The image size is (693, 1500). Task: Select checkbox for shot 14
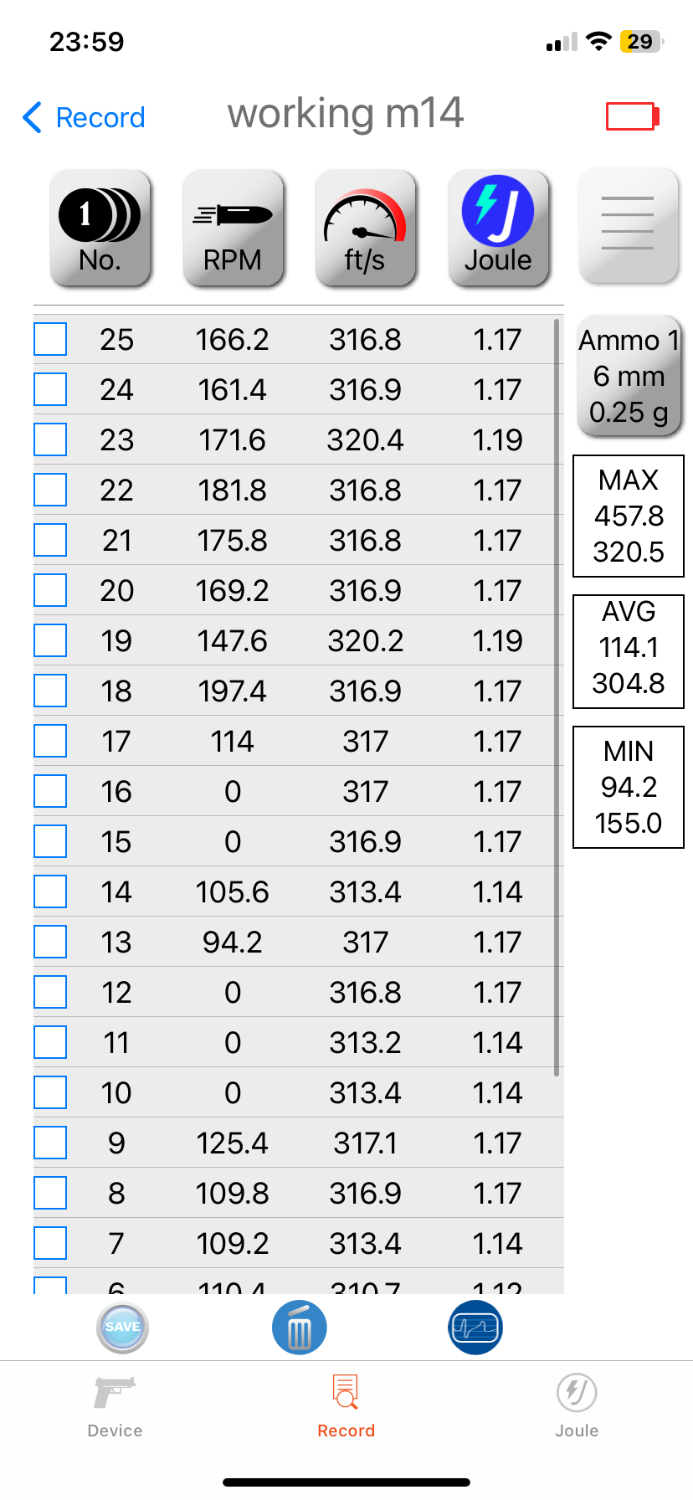(51, 891)
